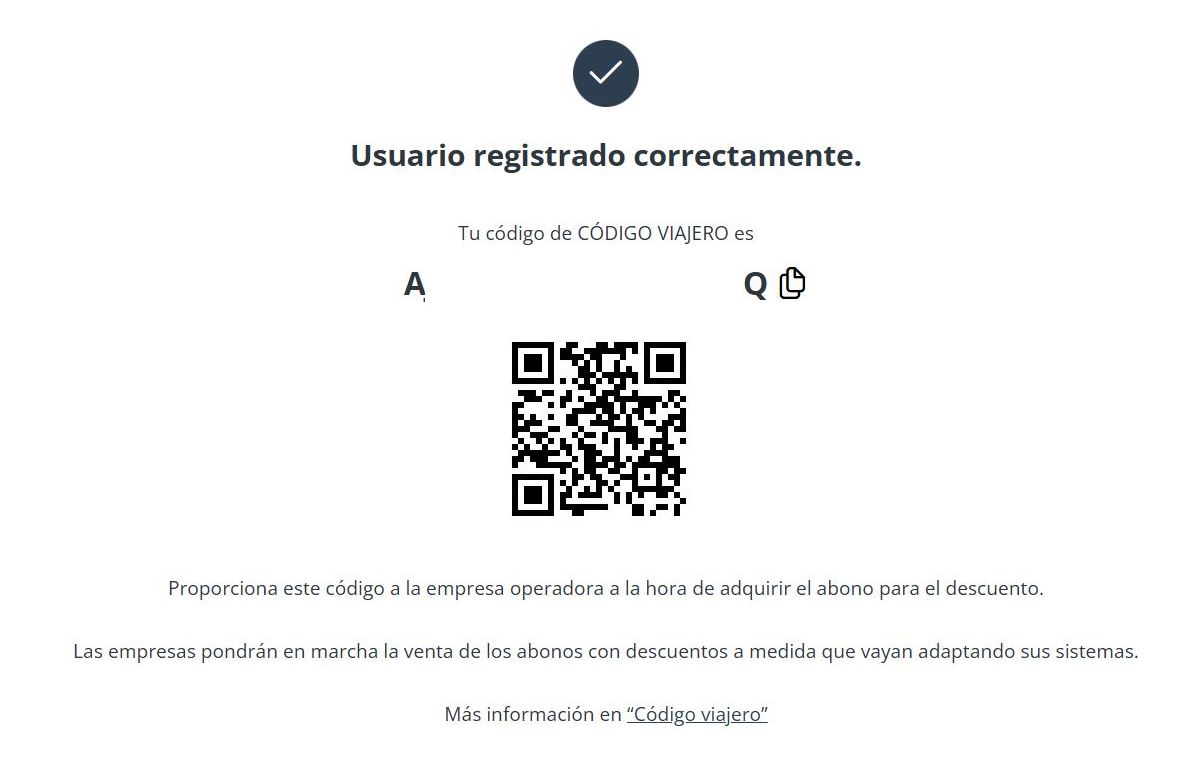Screen dimensions: 1184x762
Task: Open the "Código viajero" information link
Action: [x=697, y=715]
